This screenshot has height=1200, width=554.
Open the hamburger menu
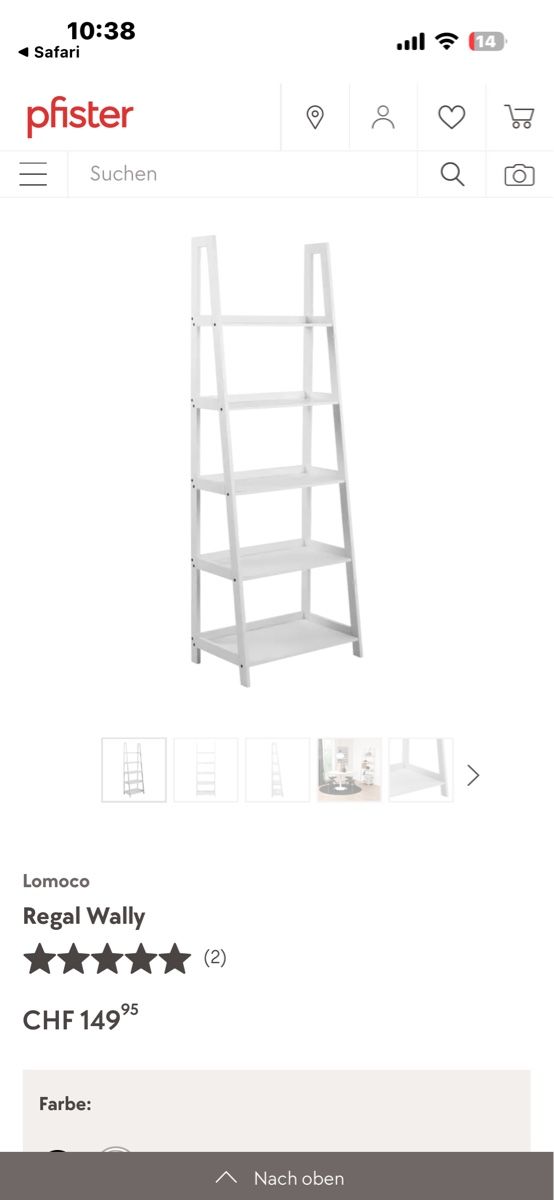tap(33, 174)
